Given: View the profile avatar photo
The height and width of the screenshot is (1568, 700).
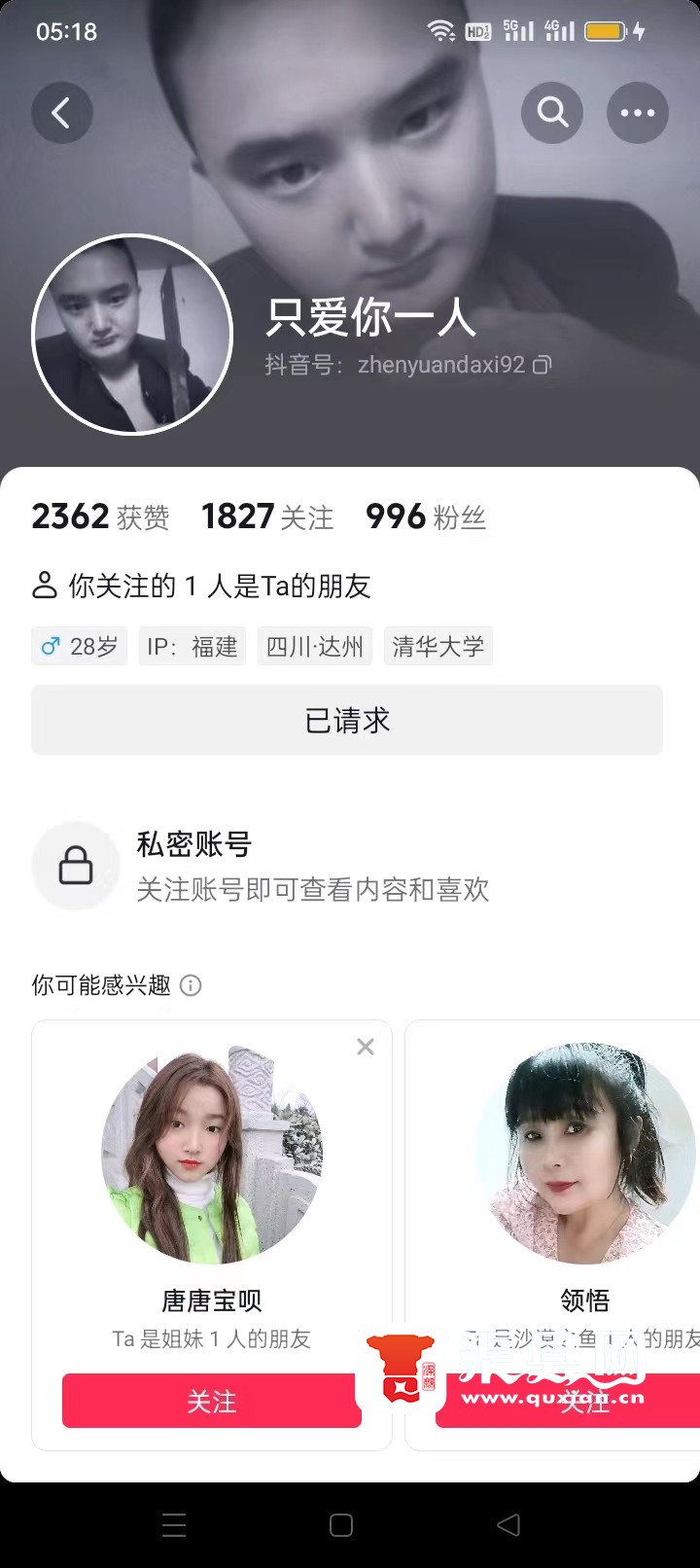Looking at the screenshot, I should [132, 334].
